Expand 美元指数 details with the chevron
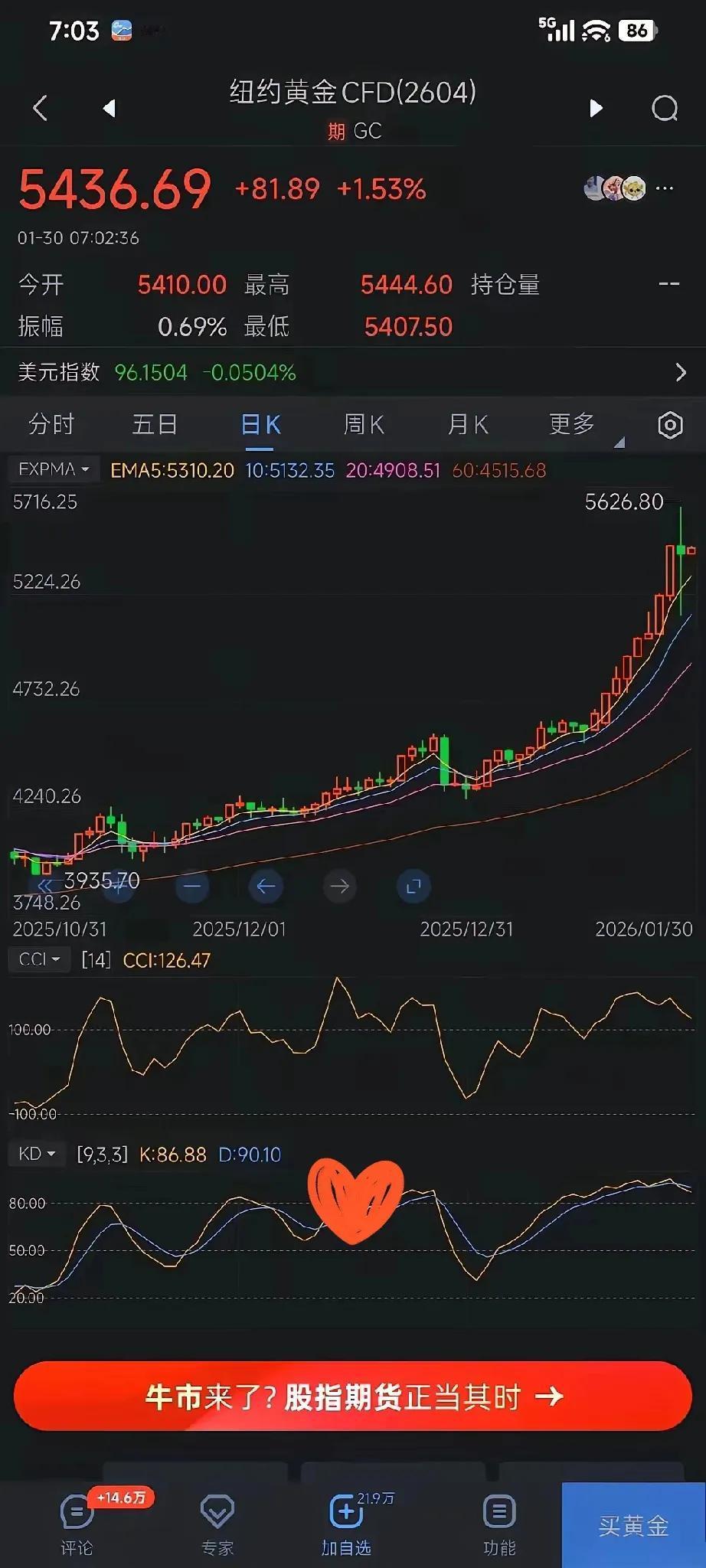 [x=680, y=373]
